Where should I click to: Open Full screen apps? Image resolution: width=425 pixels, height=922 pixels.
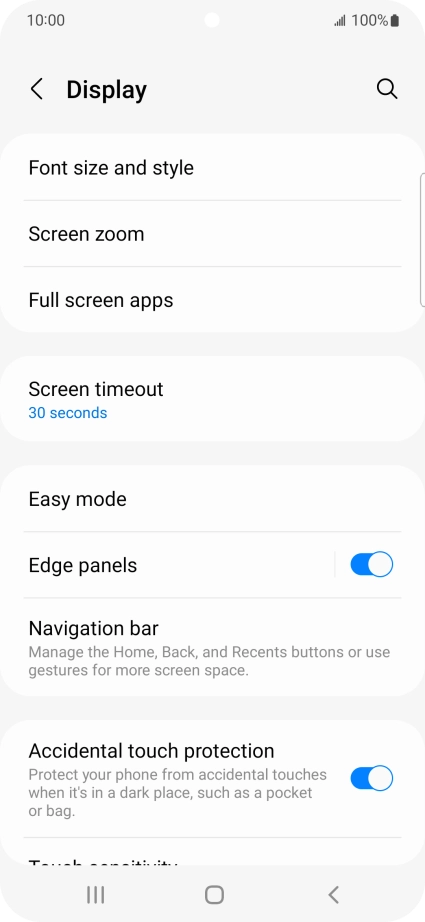click(212, 300)
